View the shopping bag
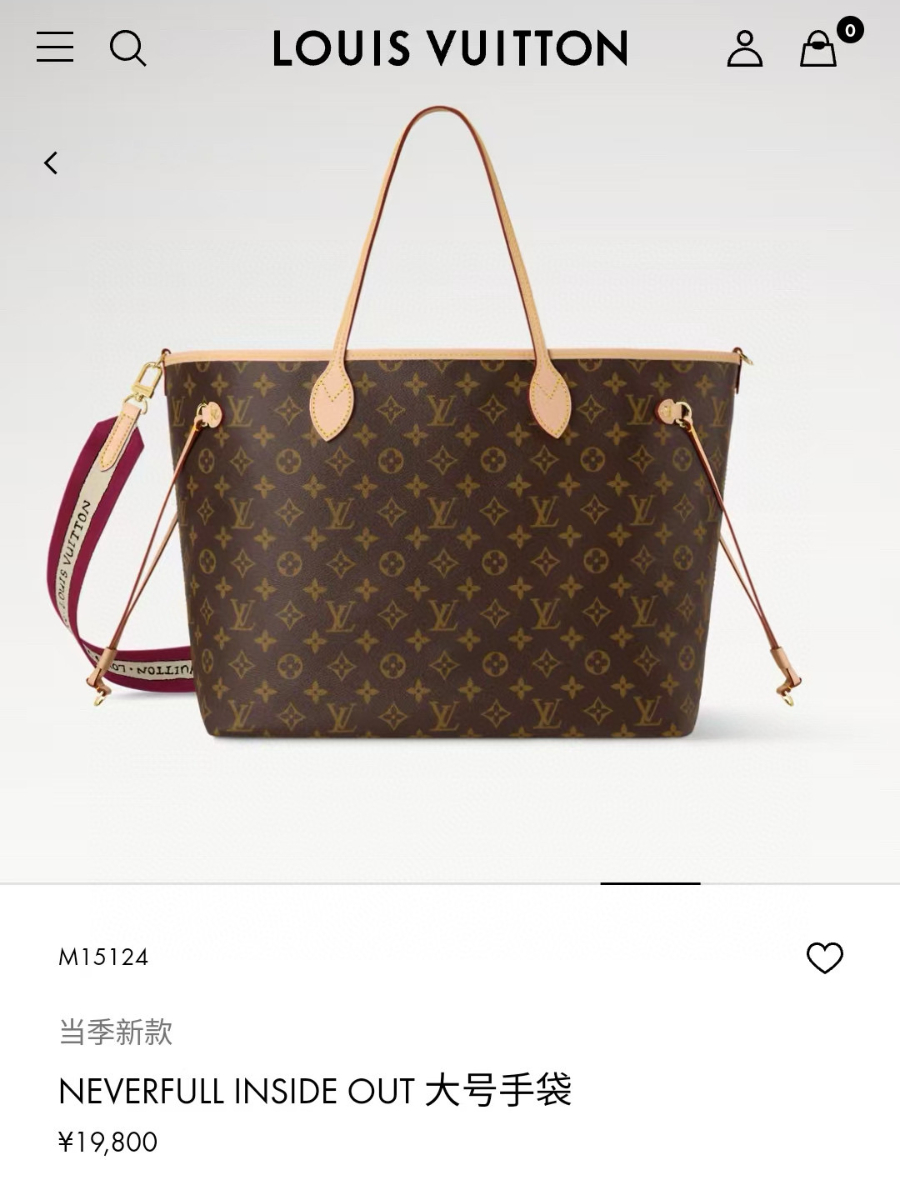The image size is (900, 1200). (x=819, y=48)
